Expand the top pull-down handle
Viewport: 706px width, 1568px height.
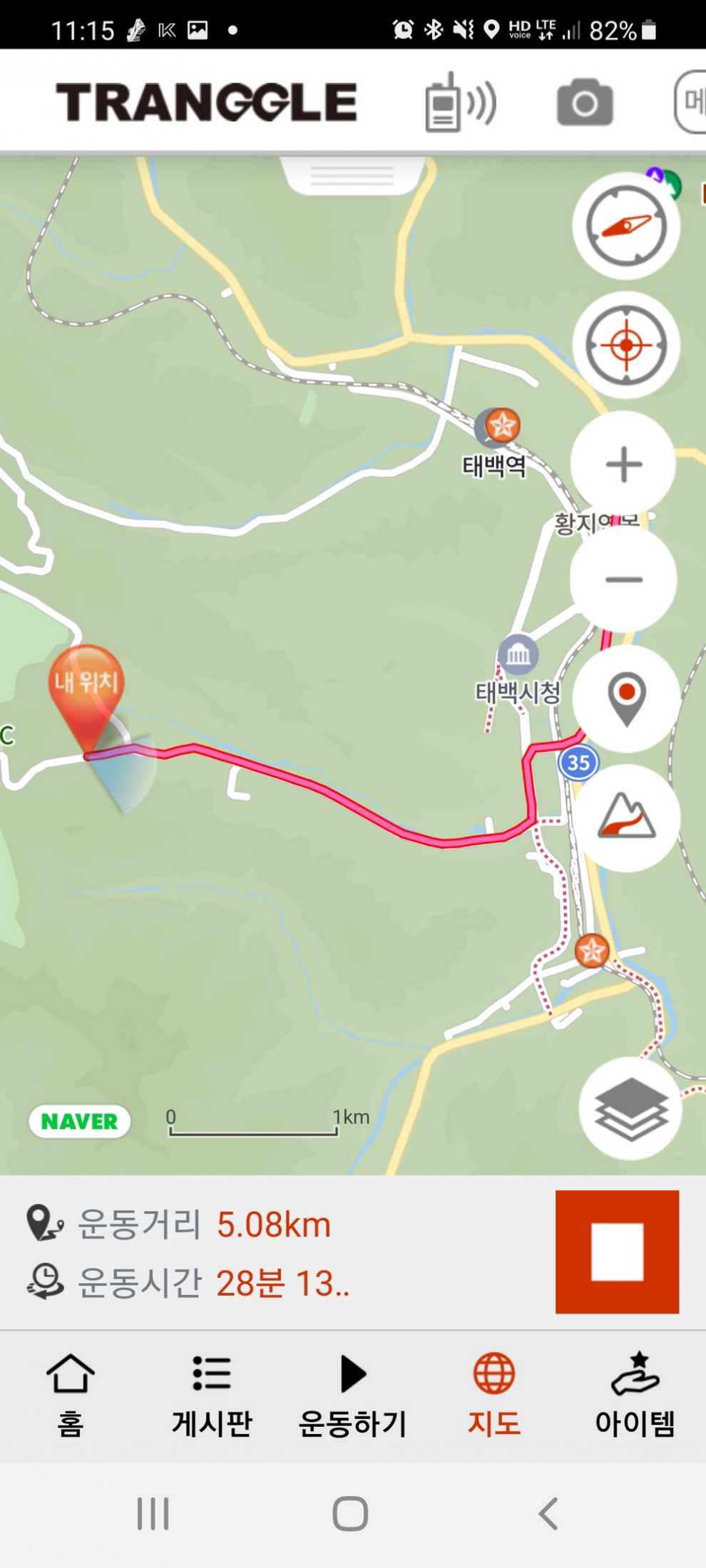click(x=352, y=175)
